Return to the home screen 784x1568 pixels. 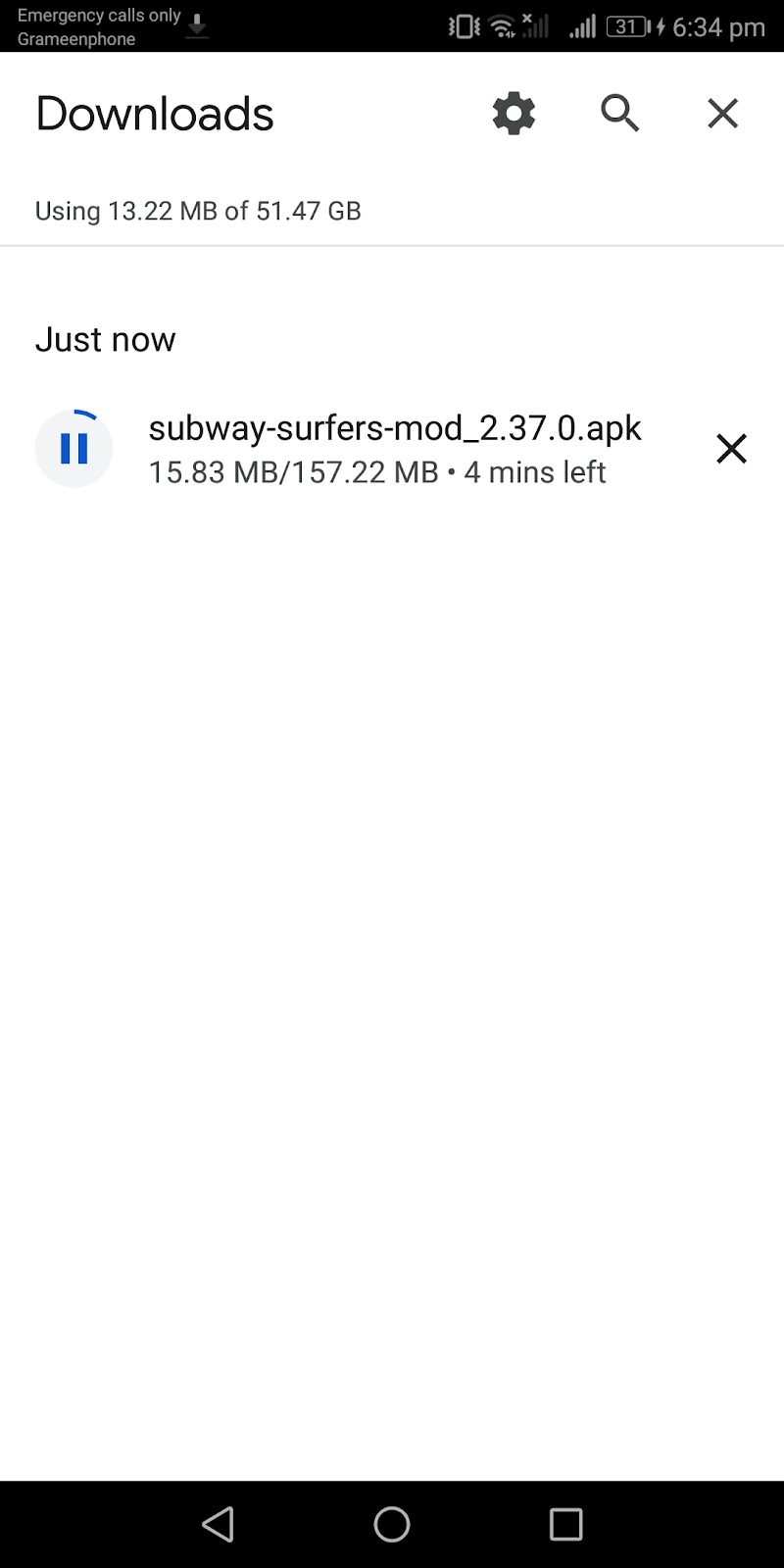392,1524
